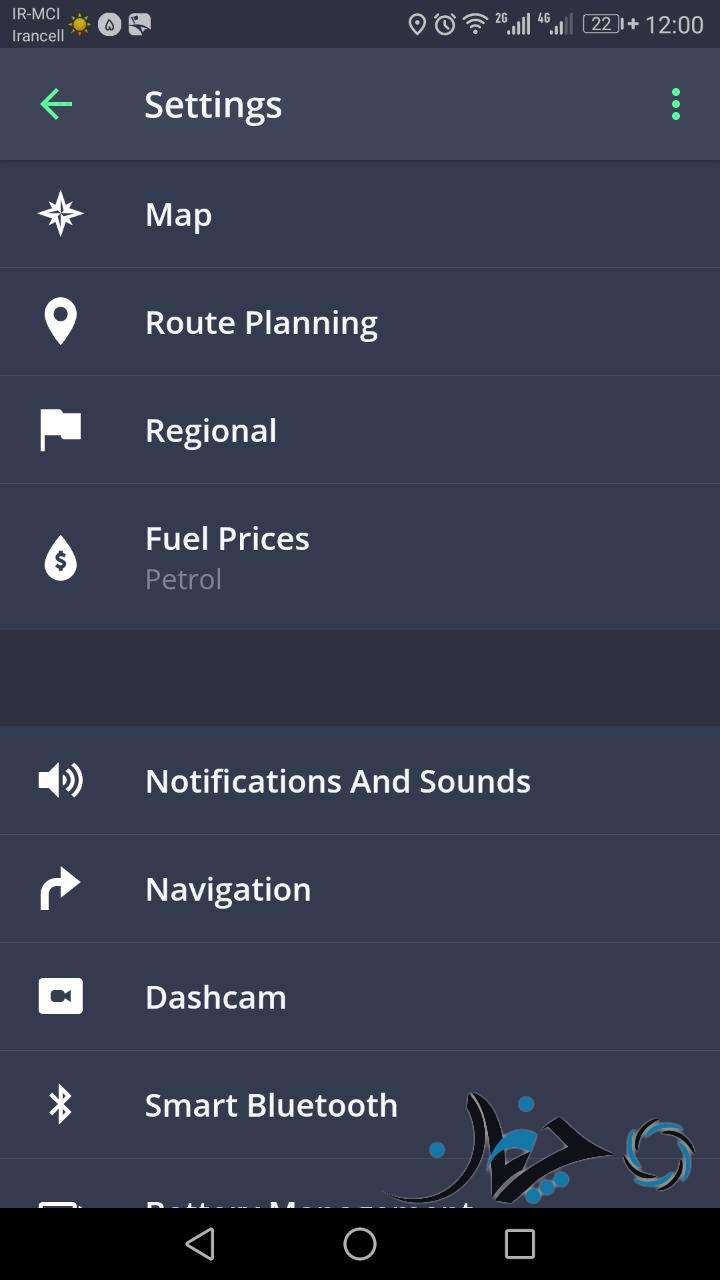Open Dashcam settings

[x=360, y=997]
